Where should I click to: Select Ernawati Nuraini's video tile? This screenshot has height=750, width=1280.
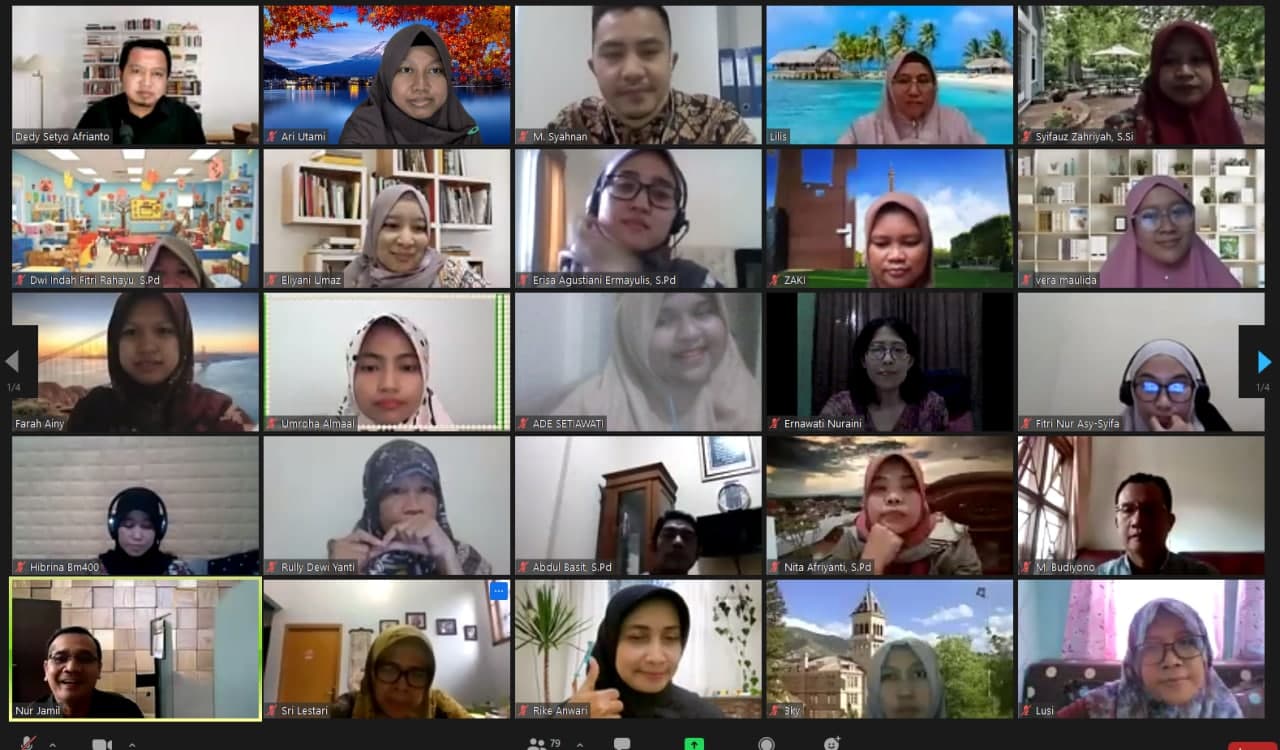(x=889, y=361)
